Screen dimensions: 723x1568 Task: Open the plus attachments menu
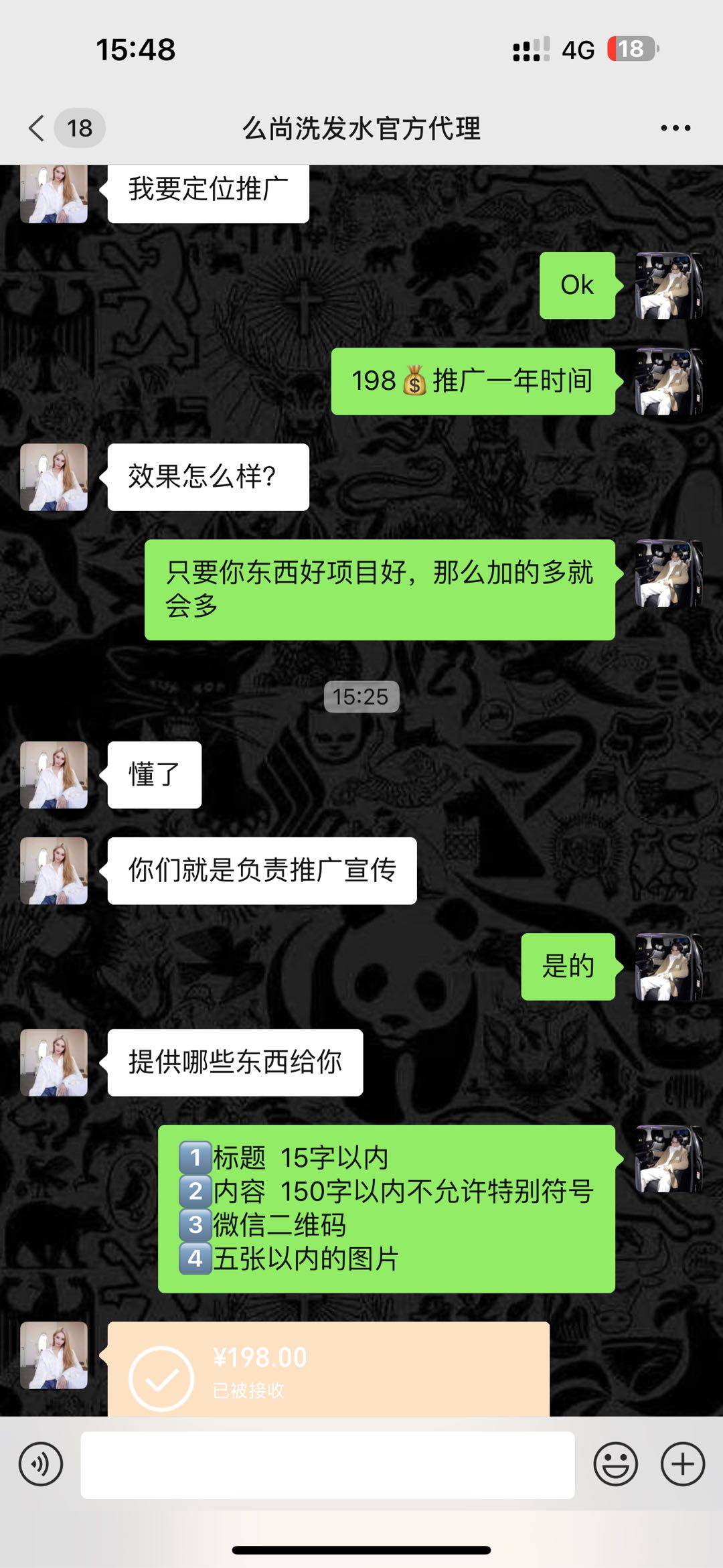[x=682, y=1464]
